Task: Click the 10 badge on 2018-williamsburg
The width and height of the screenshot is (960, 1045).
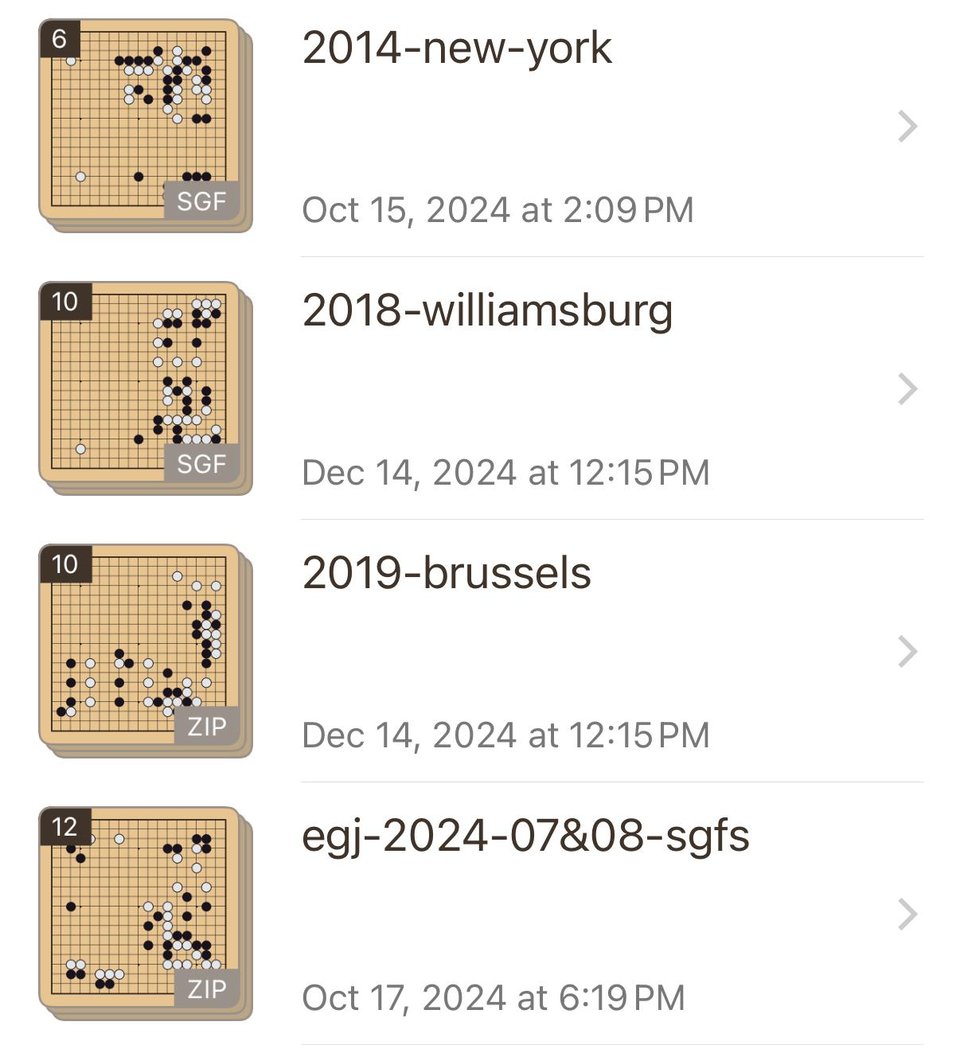Action: (64, 302)
